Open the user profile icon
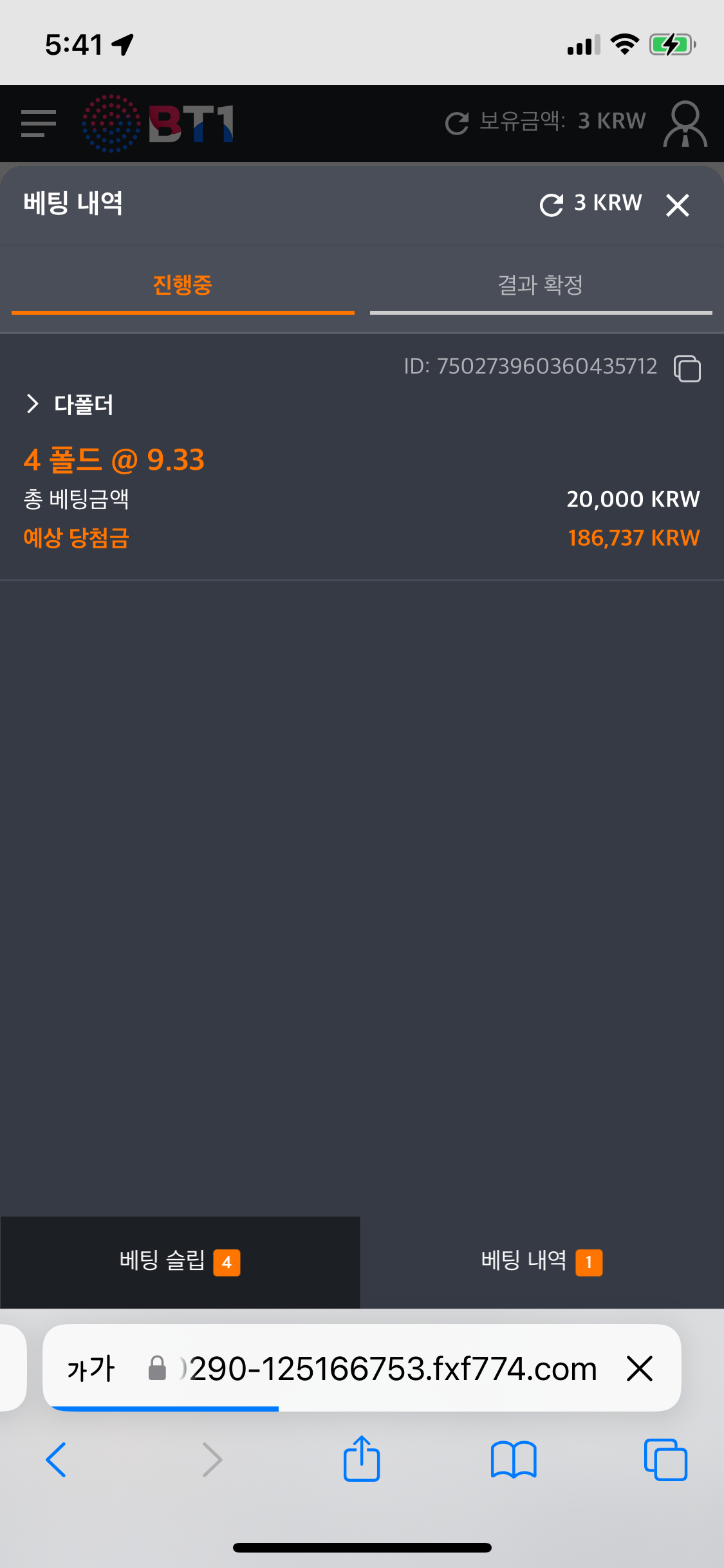The image size is (724, 1568). pyautogui.click(x=685, y=123)
